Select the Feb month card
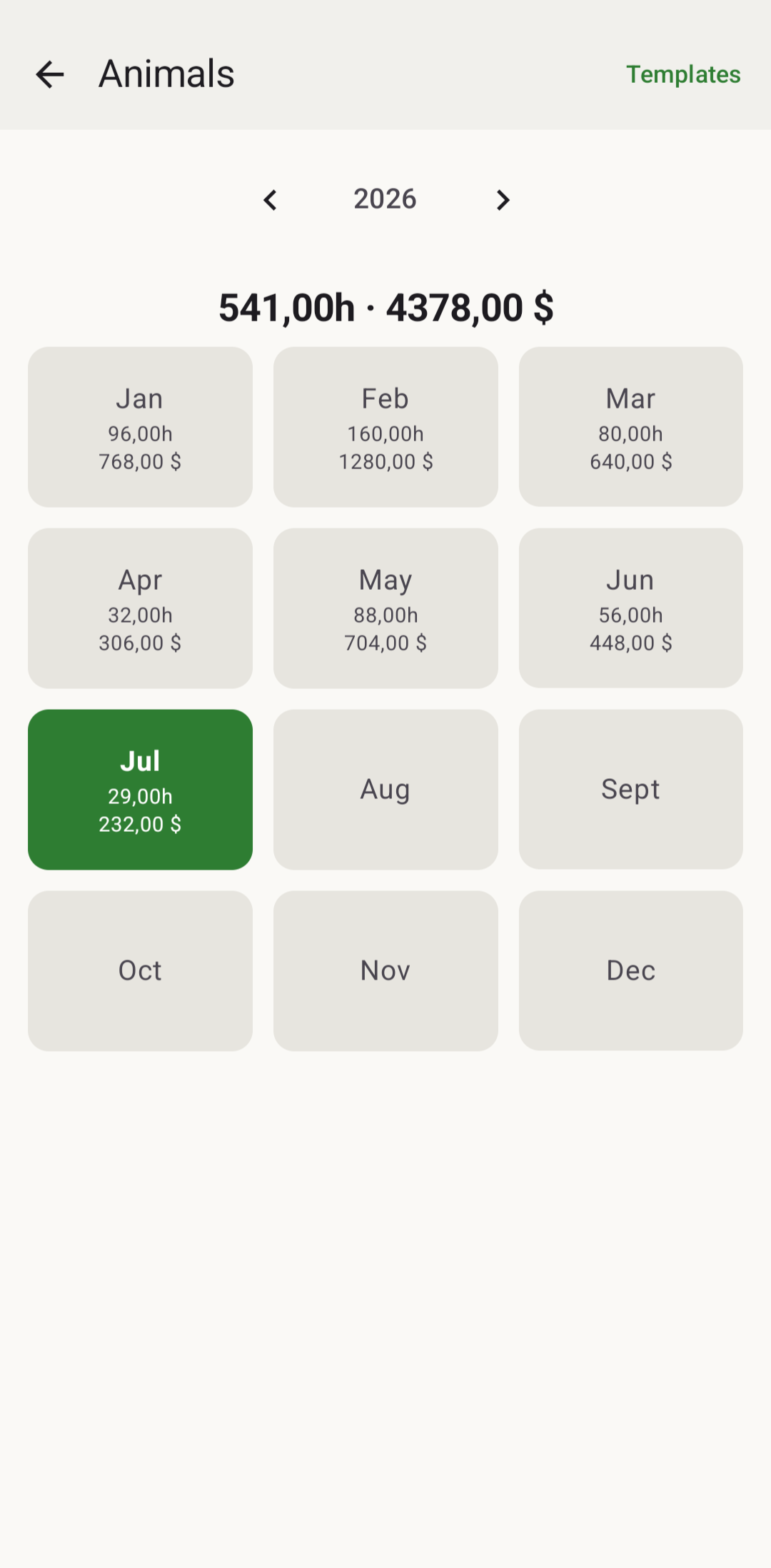Image resolution: width=771 pixels, height=1568 pixels. [x=385, y=427]
